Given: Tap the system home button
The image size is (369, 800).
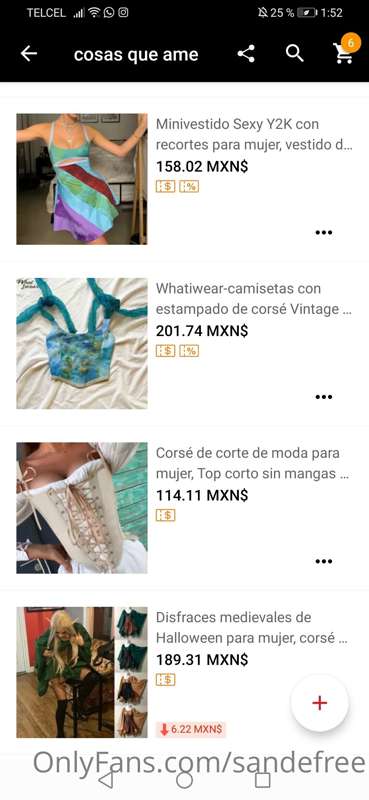Looking at the screenshot, I should (184, 780).
